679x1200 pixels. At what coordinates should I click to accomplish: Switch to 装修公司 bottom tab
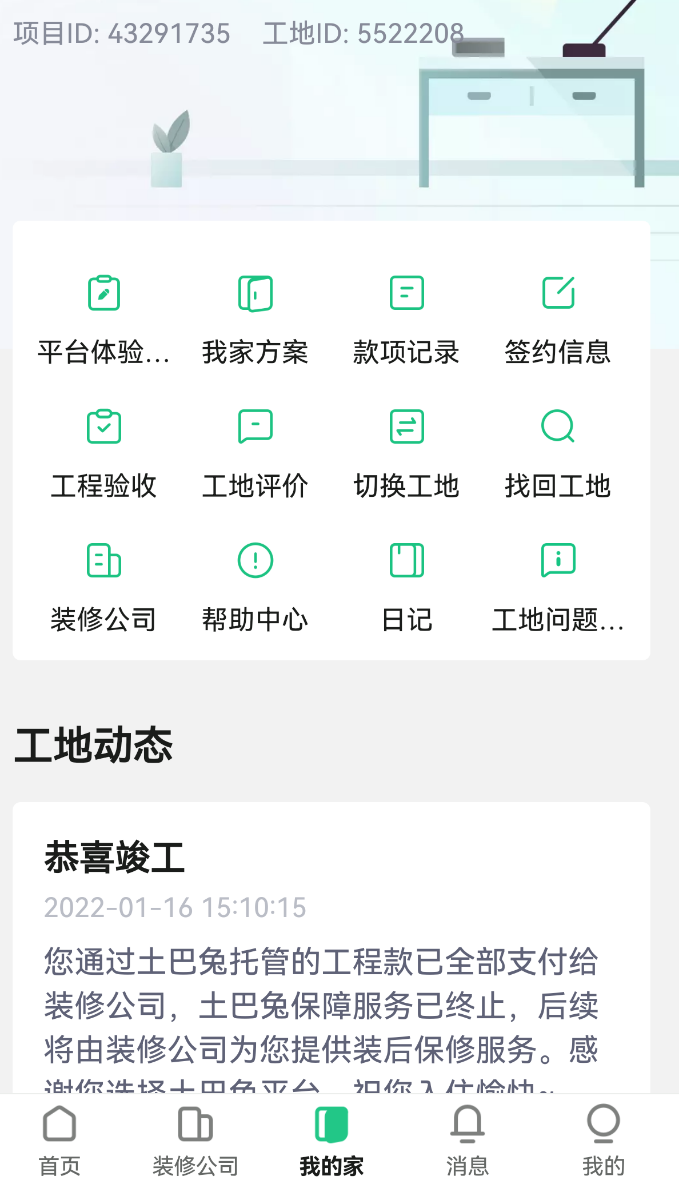[x=195, y=1142]
